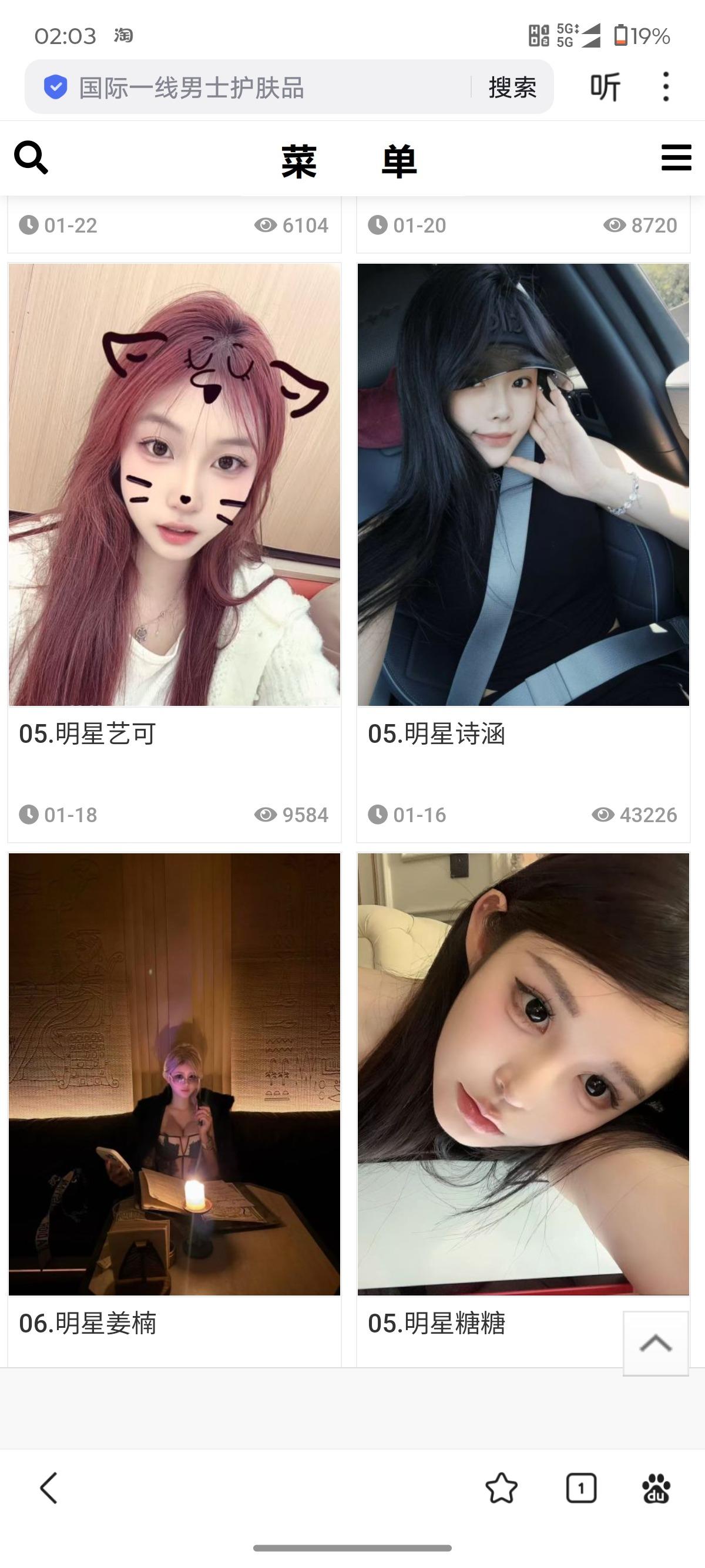Expand the hamburger menu

coord(676,157)
